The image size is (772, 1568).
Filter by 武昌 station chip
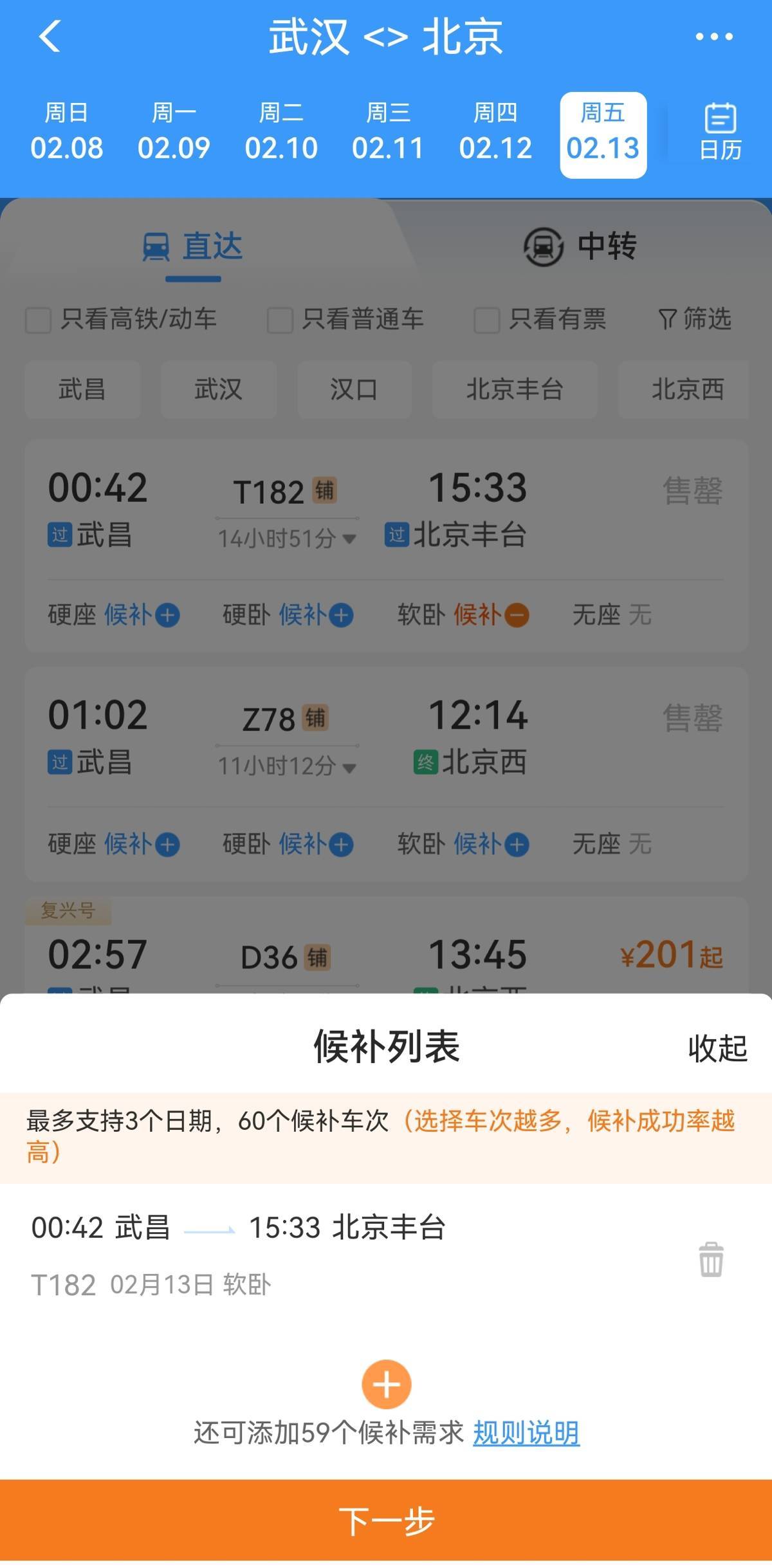[82, 389]
